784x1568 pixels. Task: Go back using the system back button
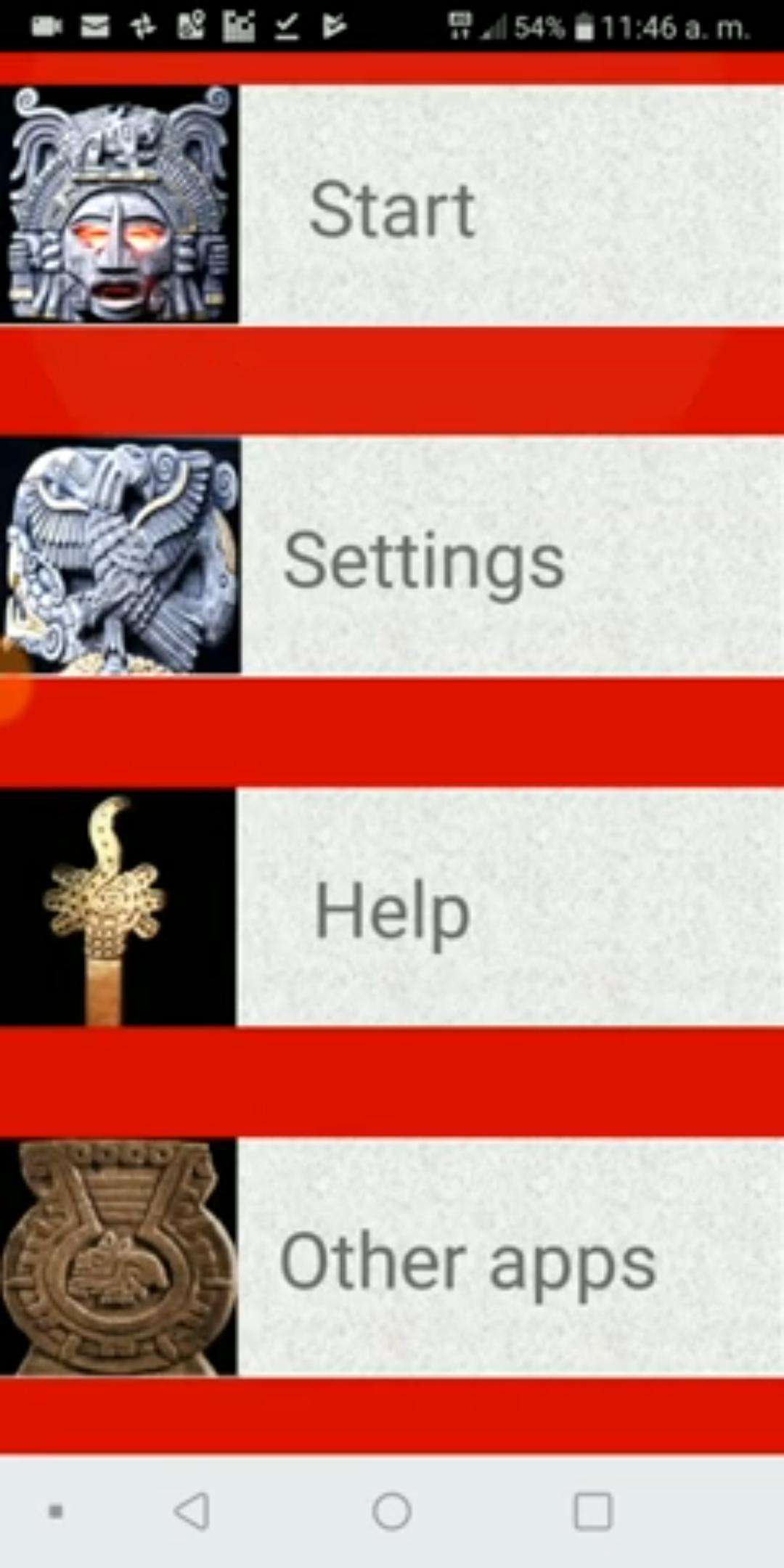coord(193,1511)
